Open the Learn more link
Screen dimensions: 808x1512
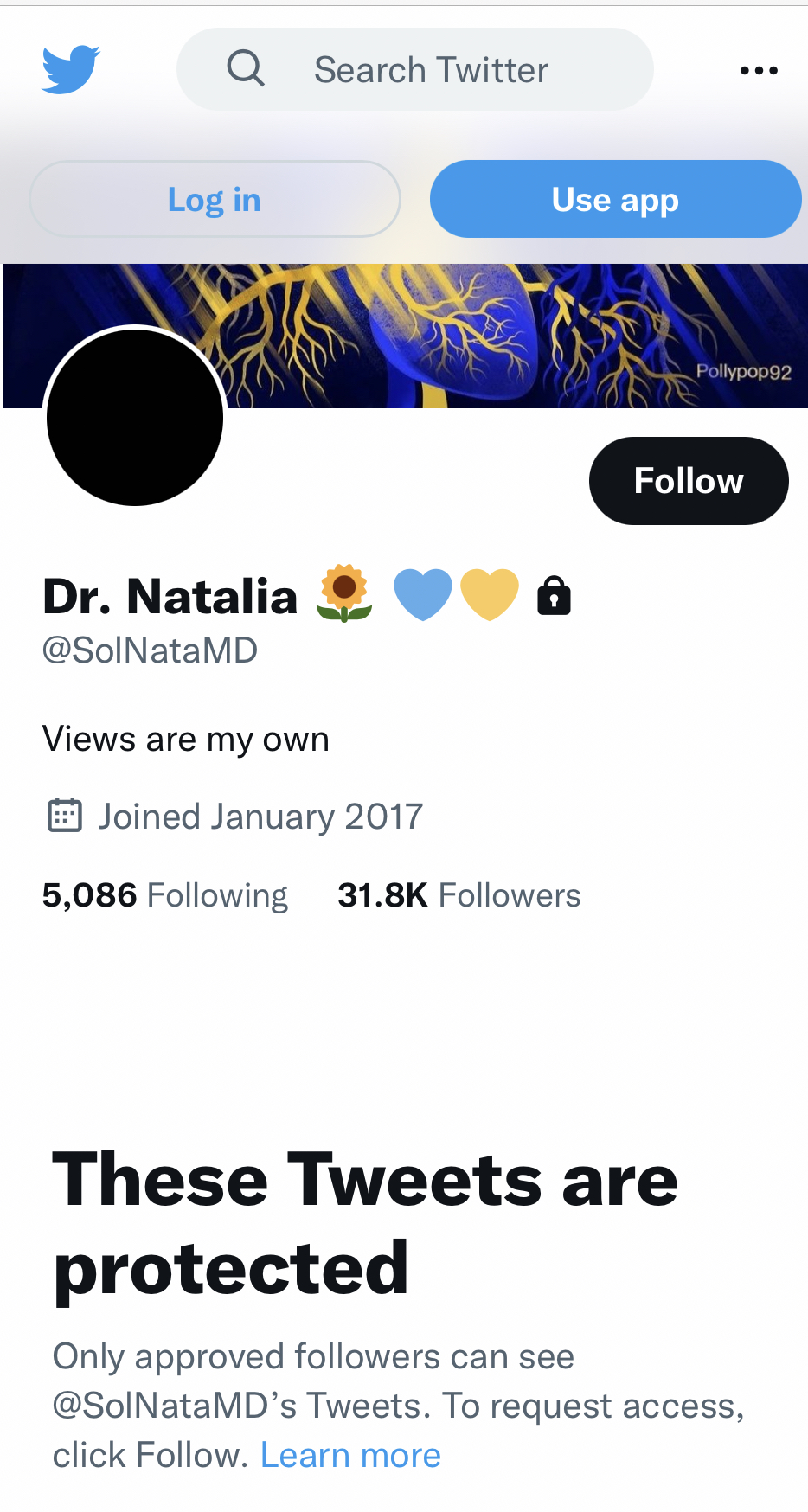click(350, 1456)
